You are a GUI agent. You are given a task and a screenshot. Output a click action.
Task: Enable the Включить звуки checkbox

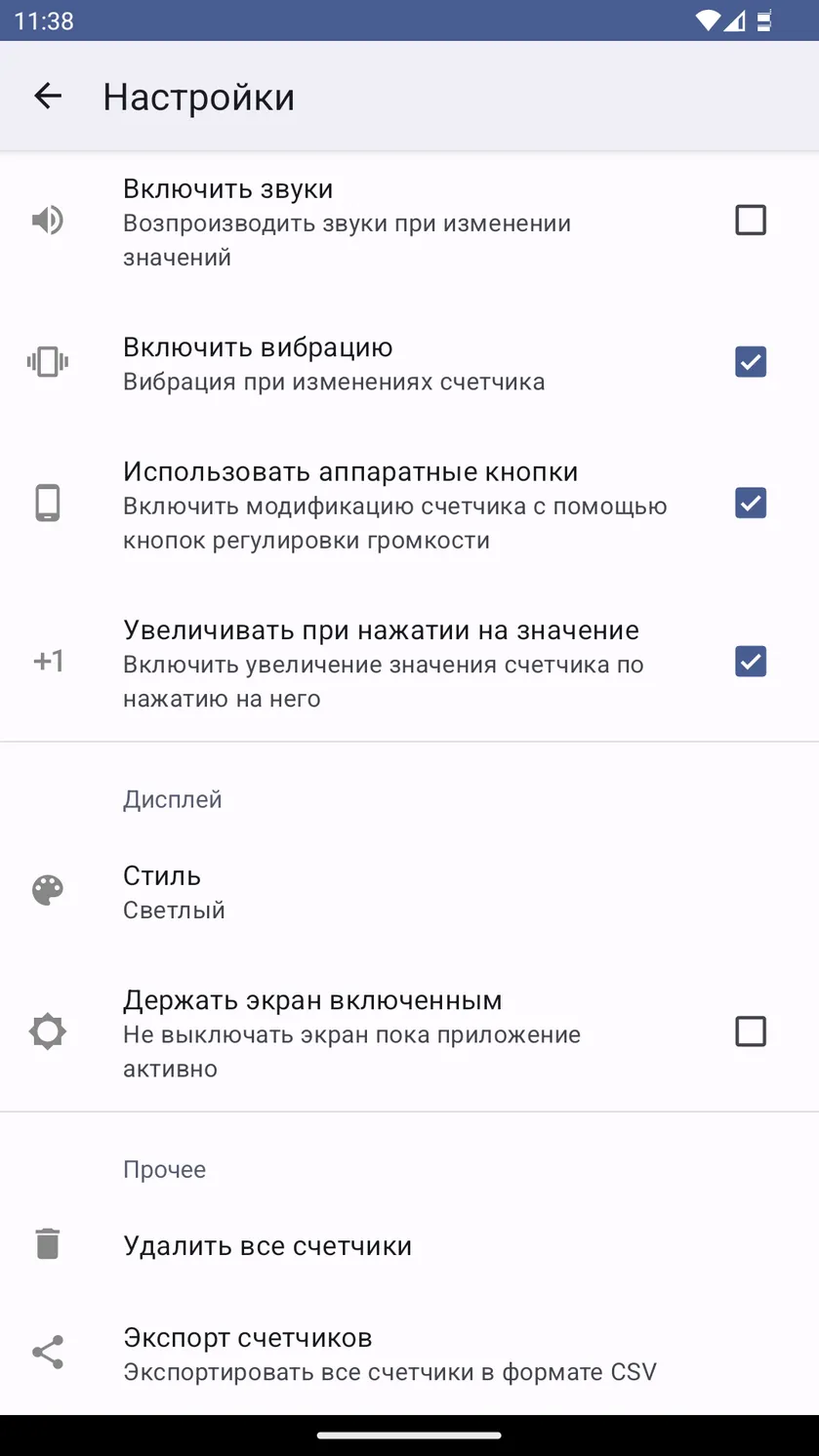click(x=750, y=220)
